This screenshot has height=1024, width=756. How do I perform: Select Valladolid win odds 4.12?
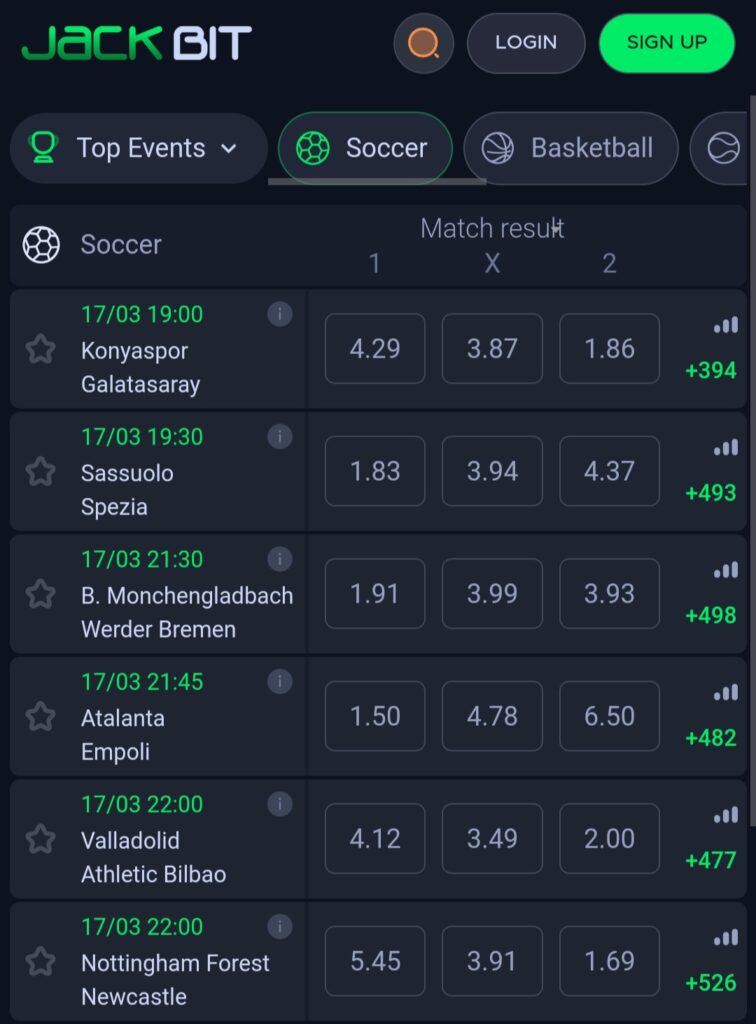[x=375, y=839]
